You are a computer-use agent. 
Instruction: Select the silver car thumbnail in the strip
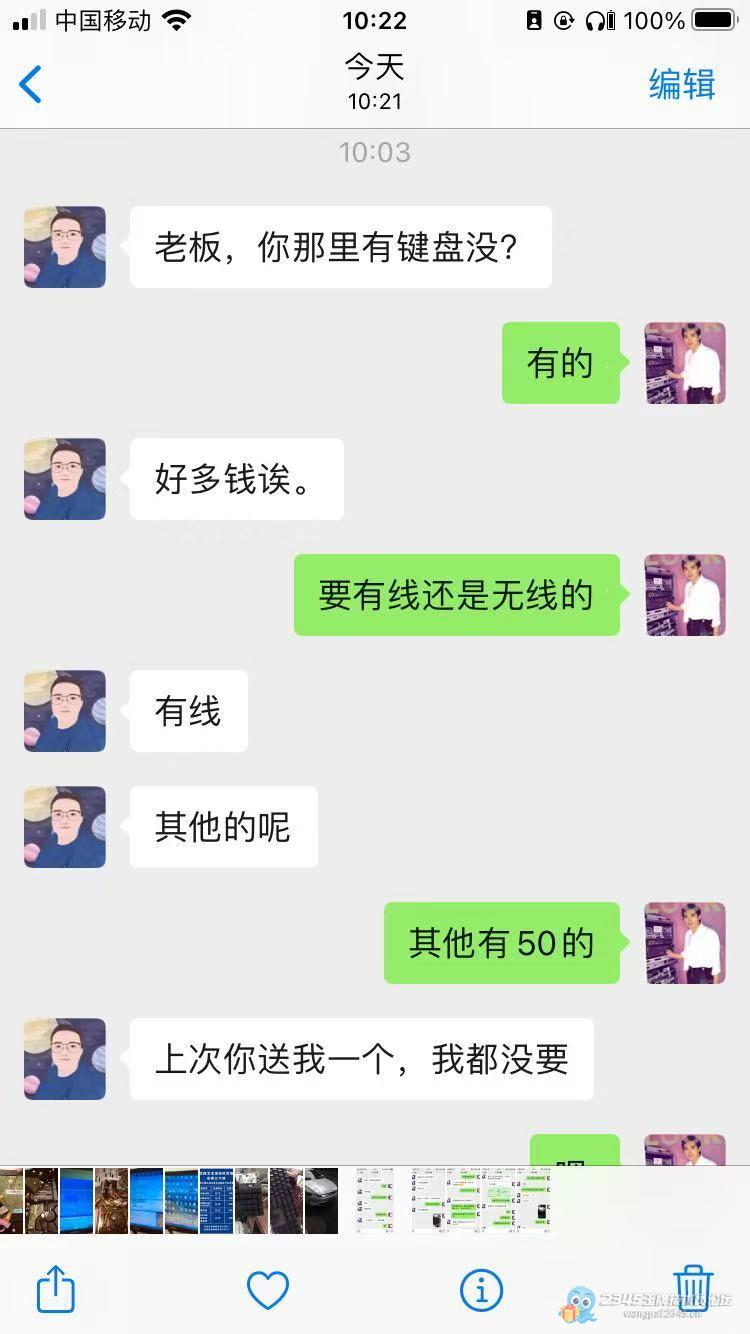321,1200
